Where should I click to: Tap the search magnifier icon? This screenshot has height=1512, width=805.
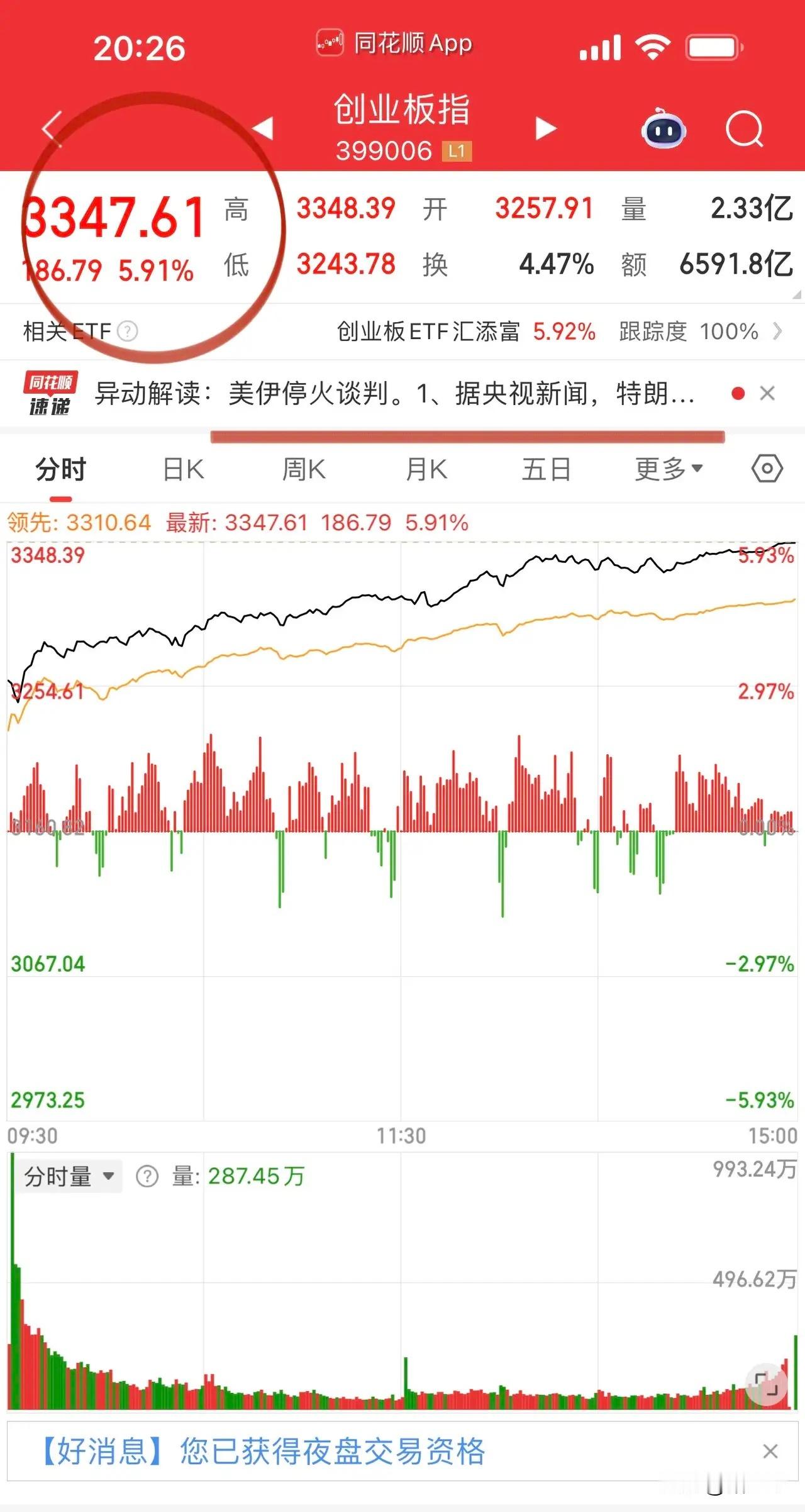coord(744,128)
